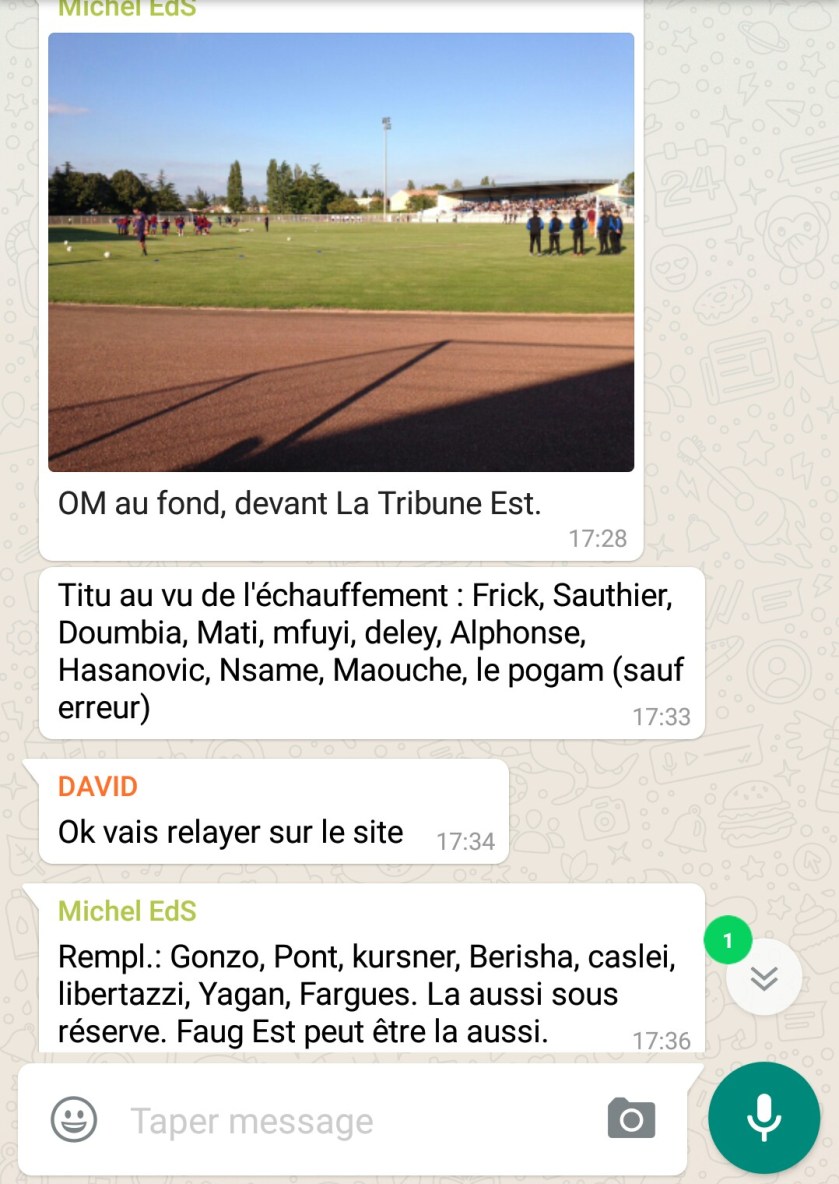Tap the microphone to record a voice message
The height and width of the screenshot is (1184, 839).
pyautogui.click(x=764, y=1117)
